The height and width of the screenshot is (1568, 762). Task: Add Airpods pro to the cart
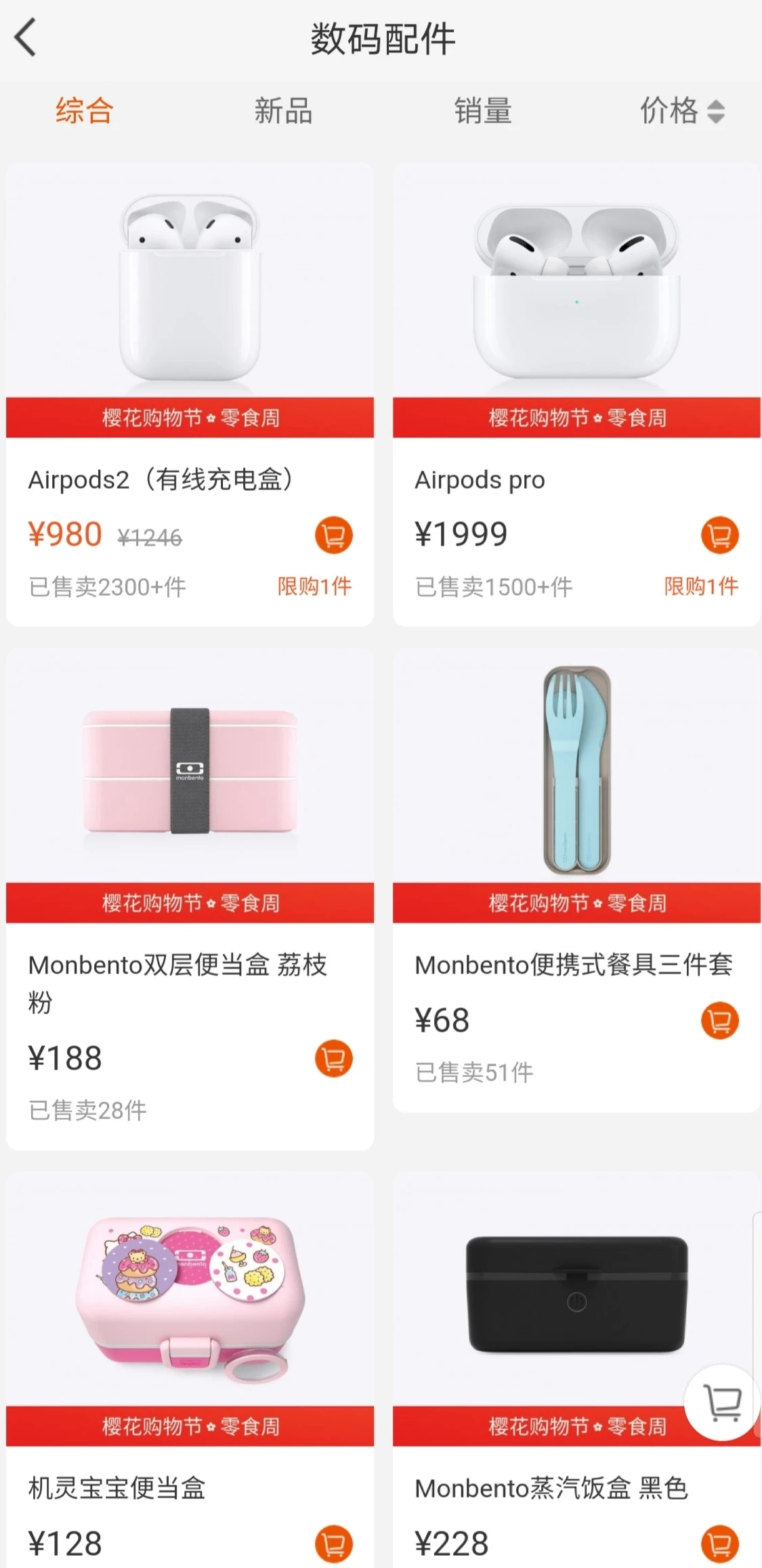tap(719, 536)
